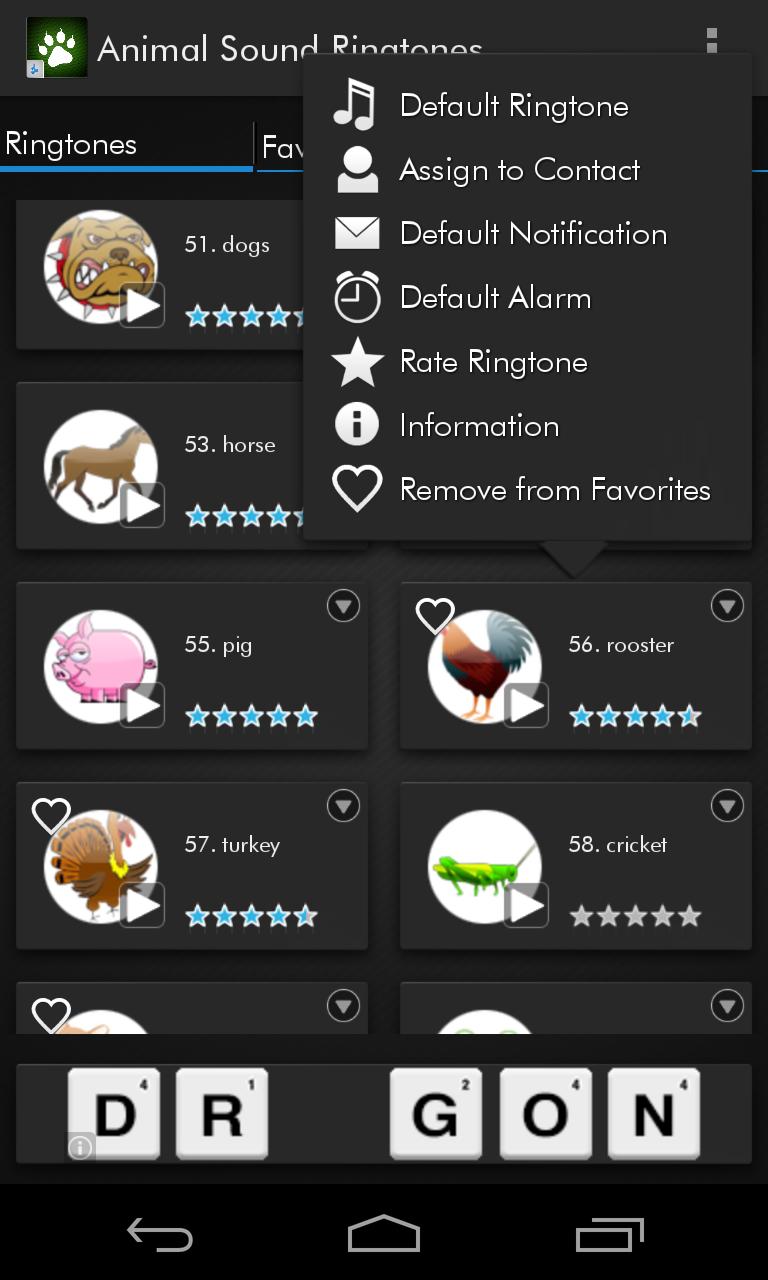Toggle favorite heart on turkey card
Screen dimensions: 768x1280
point(51,815)
